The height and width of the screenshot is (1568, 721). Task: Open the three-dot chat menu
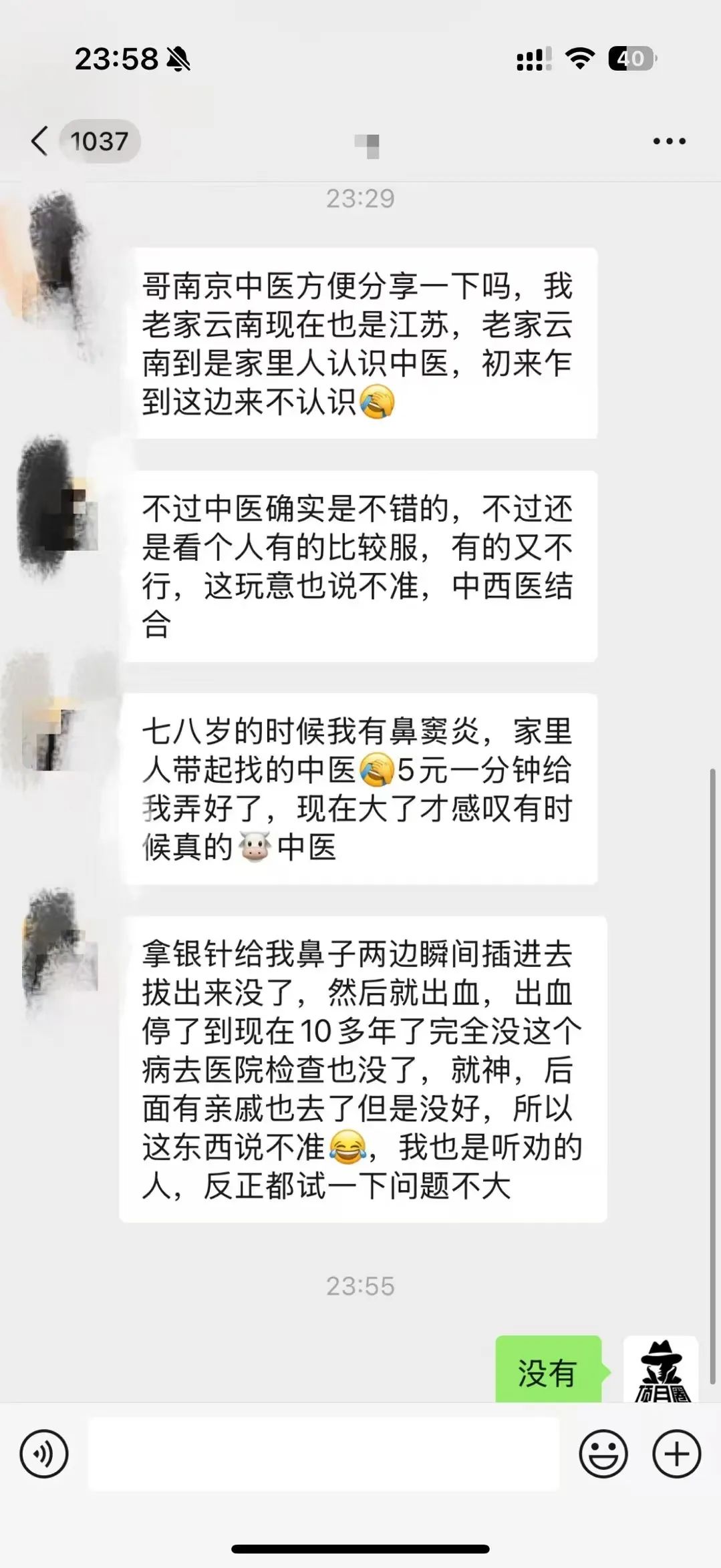(669, 141)
